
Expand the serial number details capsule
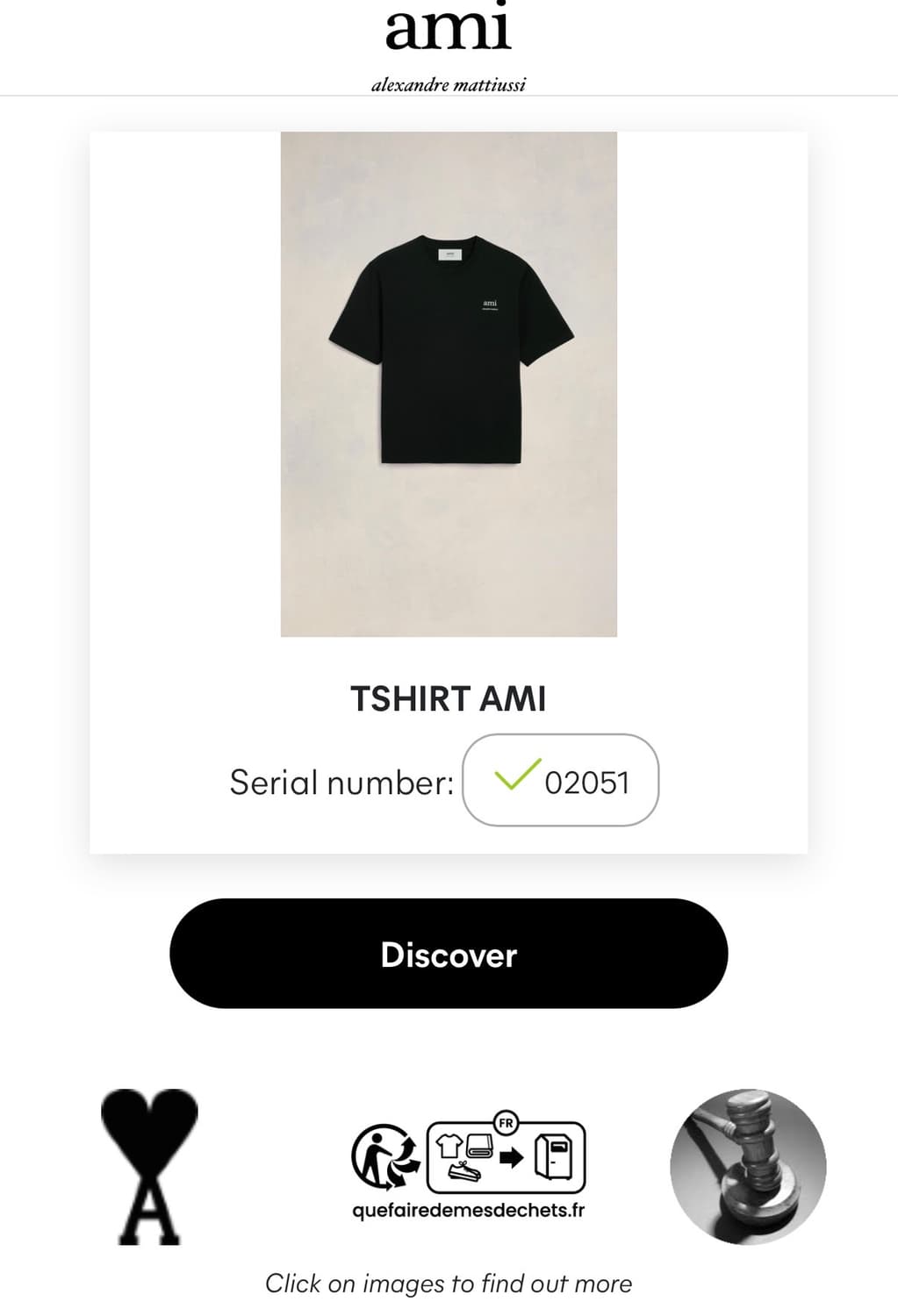click(560, 779)
